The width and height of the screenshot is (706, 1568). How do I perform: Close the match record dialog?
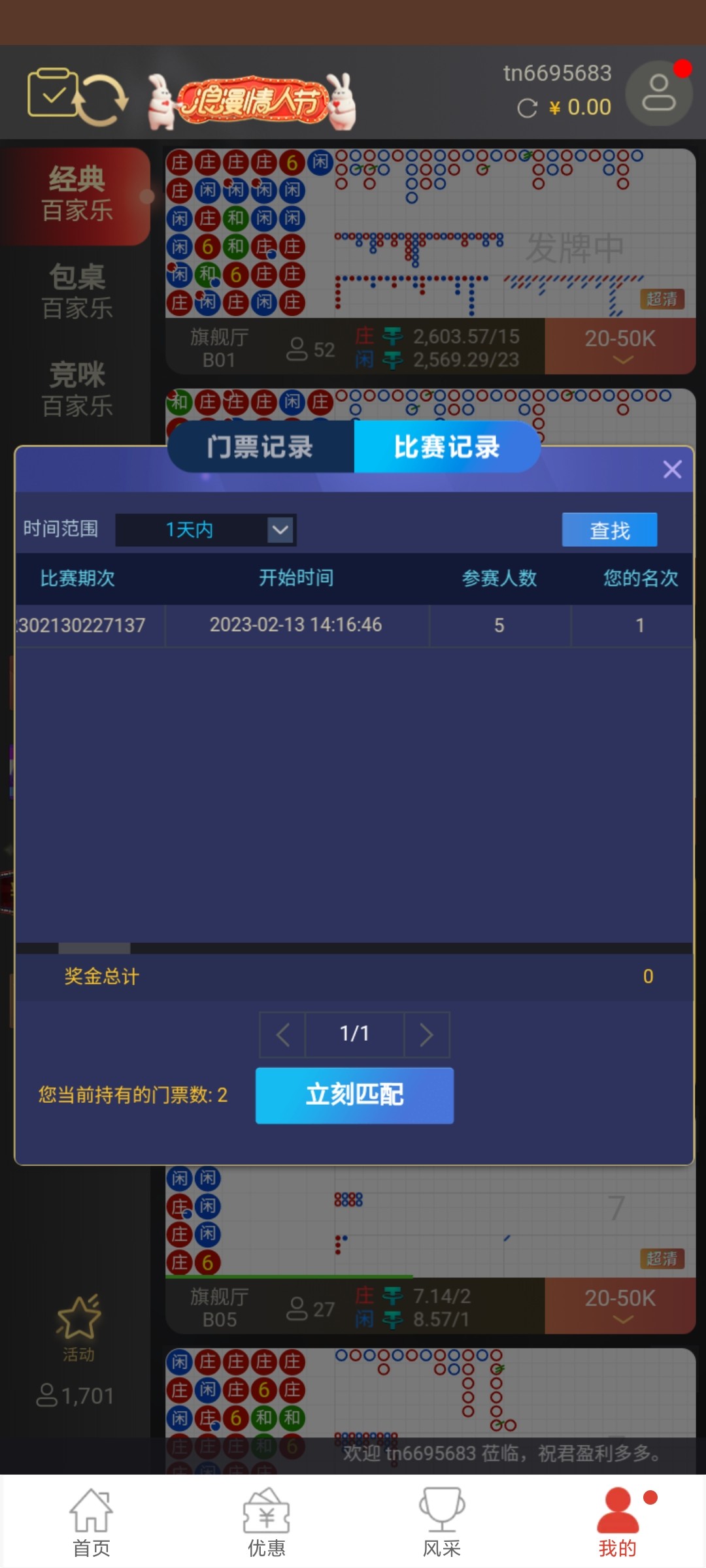(x=672, y=469)
